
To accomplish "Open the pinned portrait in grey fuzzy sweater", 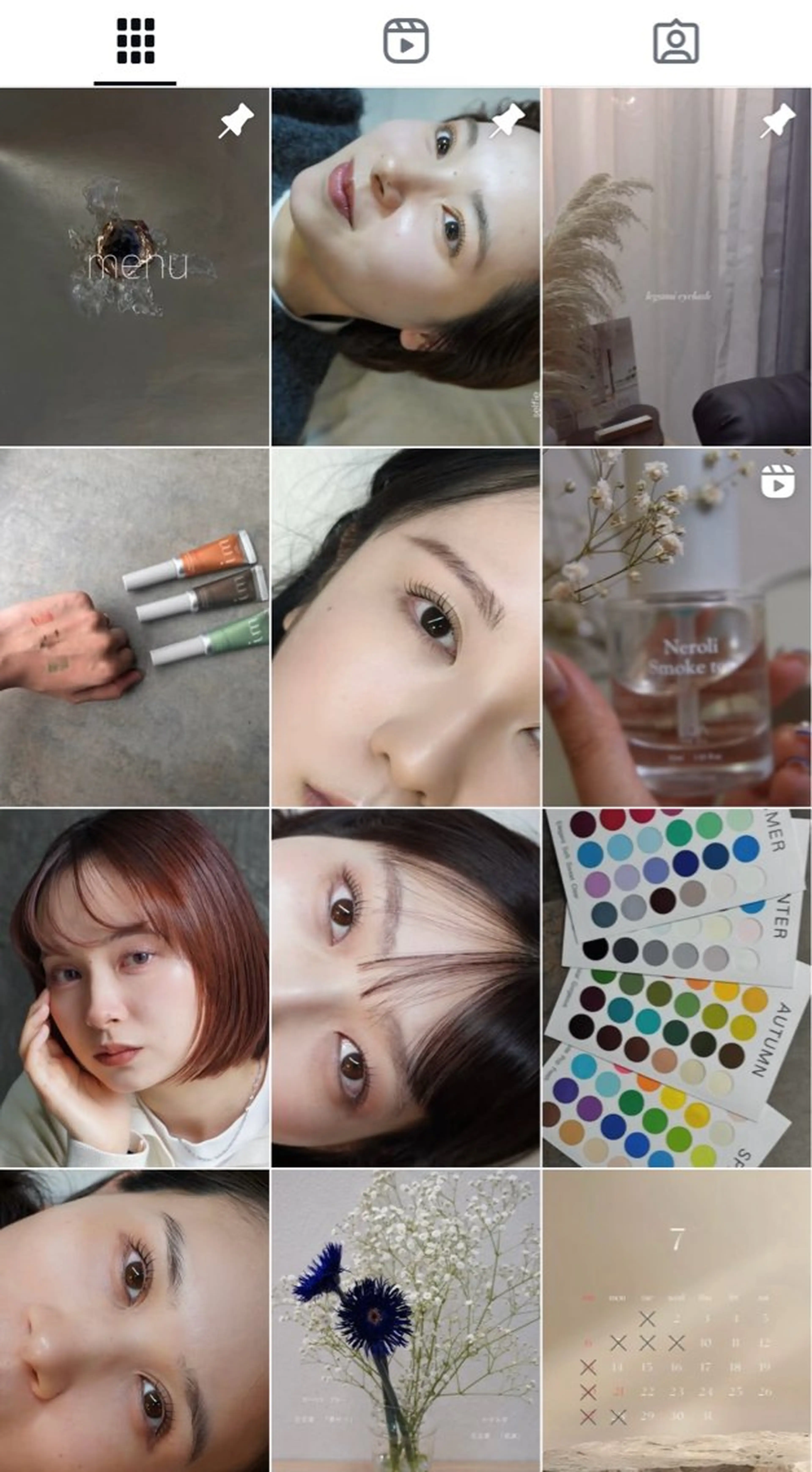I will pos(405,267).
